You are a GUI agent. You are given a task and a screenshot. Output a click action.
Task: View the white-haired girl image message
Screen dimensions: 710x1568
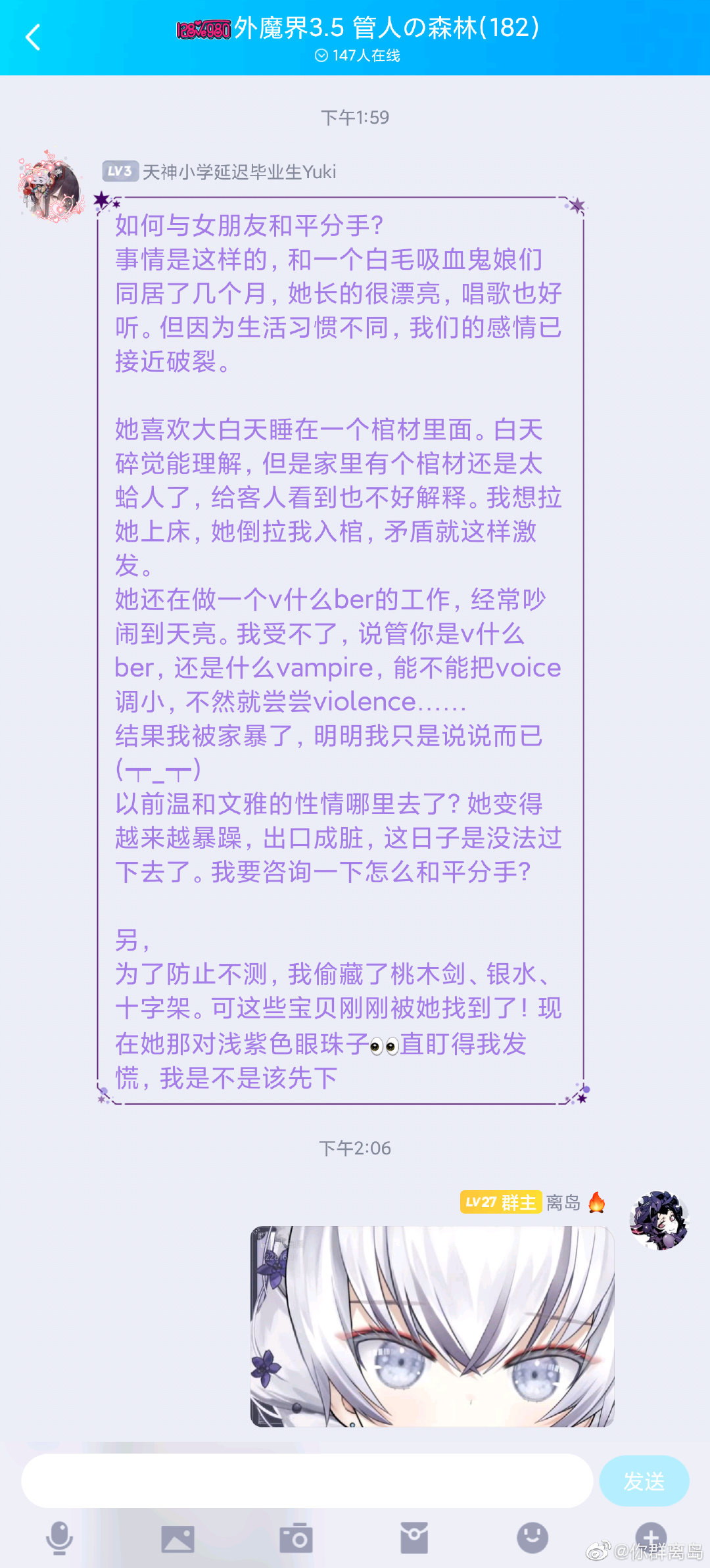click(x=432, y=1326)
